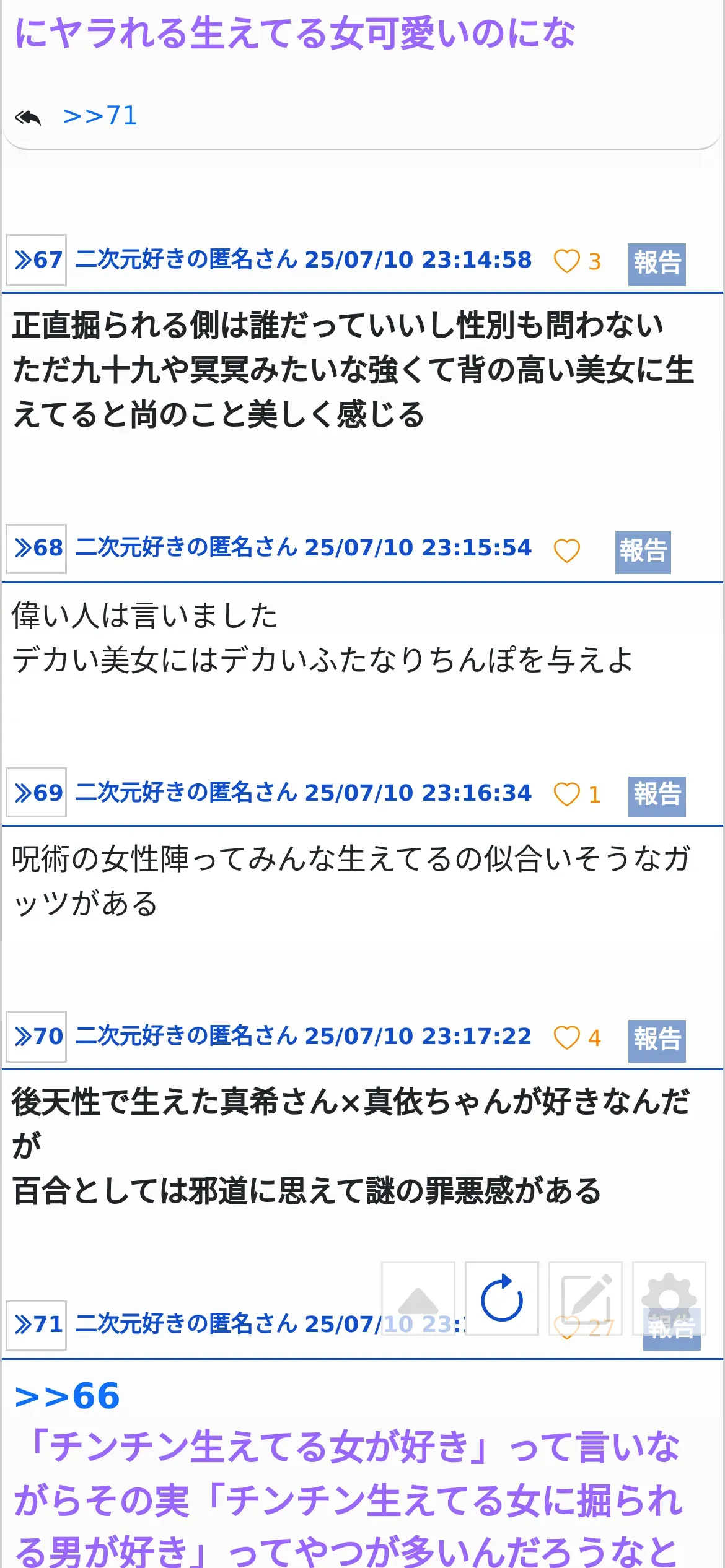Tap post number 70 anchor
The image size is (725, 1568).
click(x=37, y=1037)
